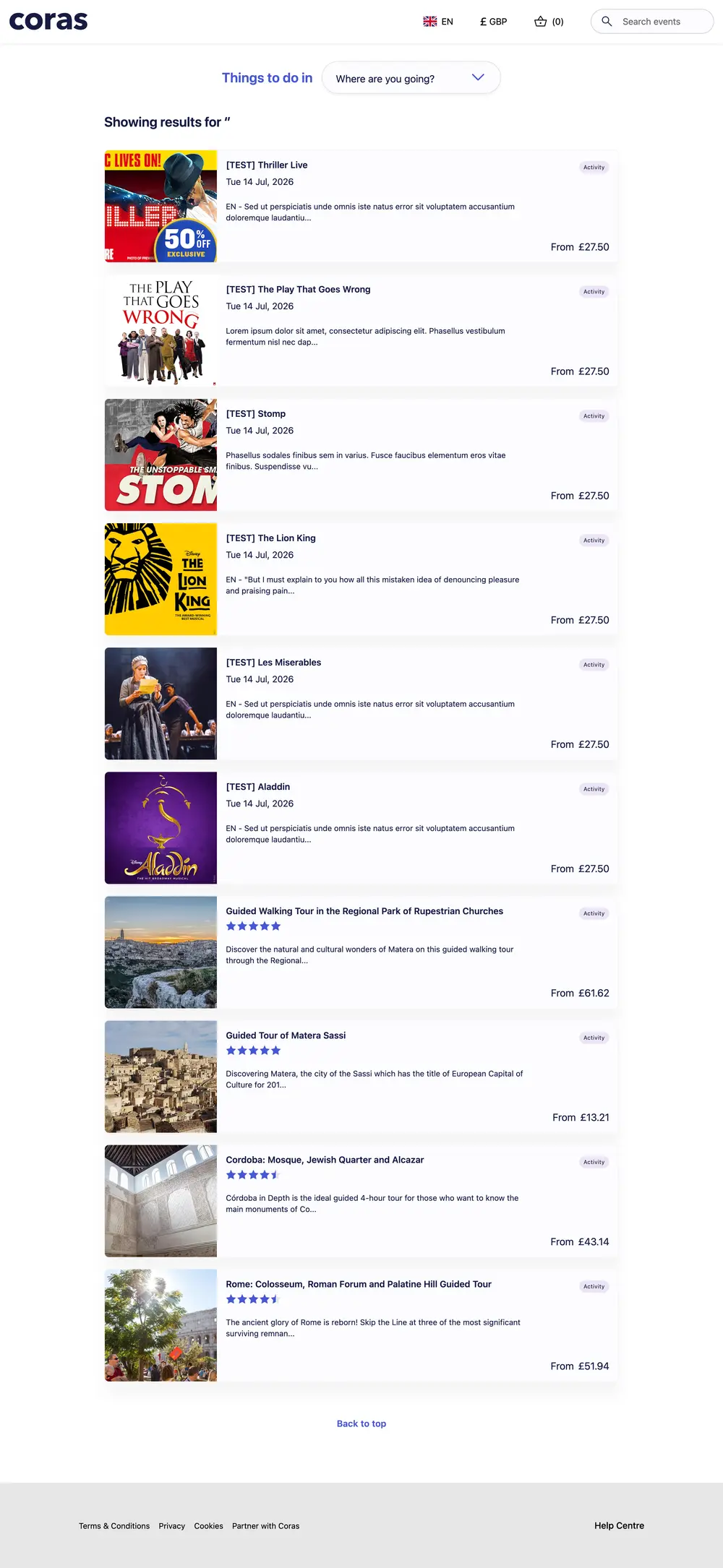Tap the Search events field
This screenshot has height=1568, width=723.
click(652, 22)
